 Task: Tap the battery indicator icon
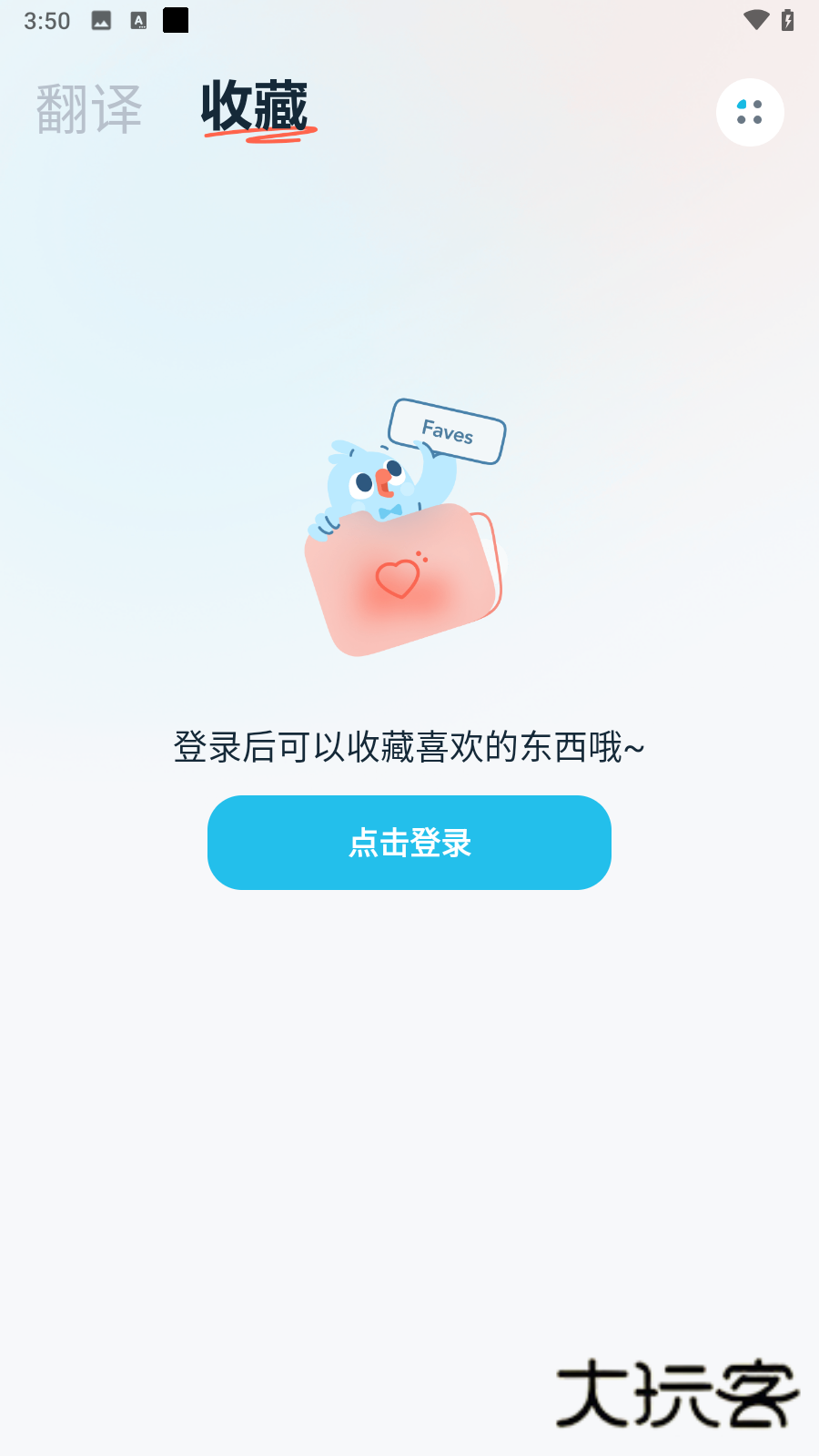pos(788,19)
